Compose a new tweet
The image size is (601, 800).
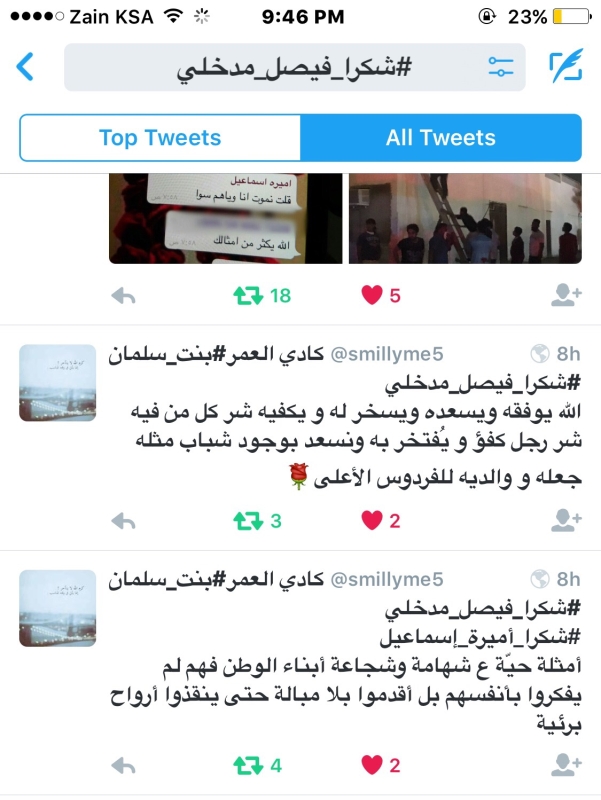[x=566, y=67]
